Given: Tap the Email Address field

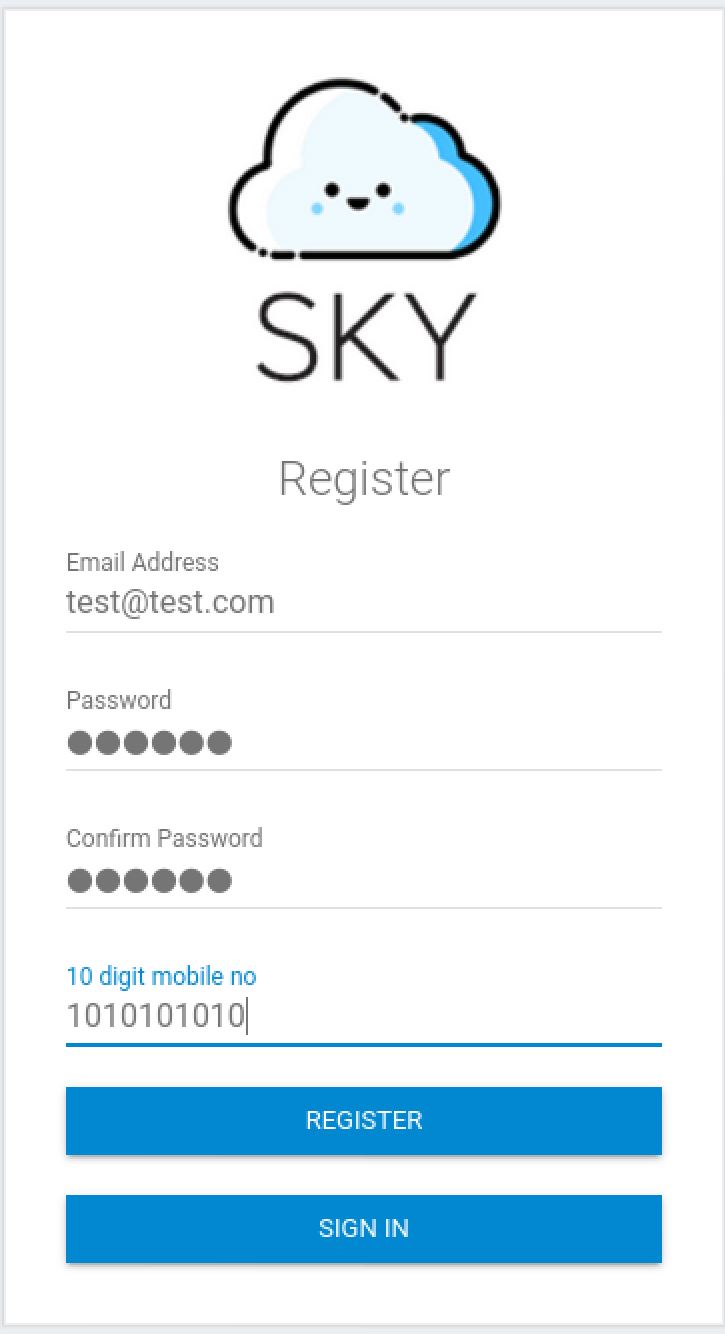Looking at the screenshot, I should pos(363,602).
